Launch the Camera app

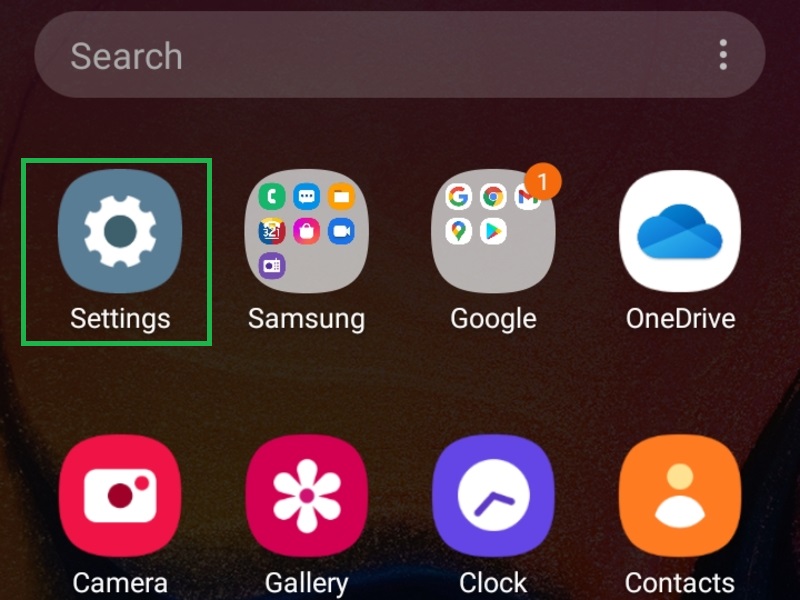coord(120,496)
